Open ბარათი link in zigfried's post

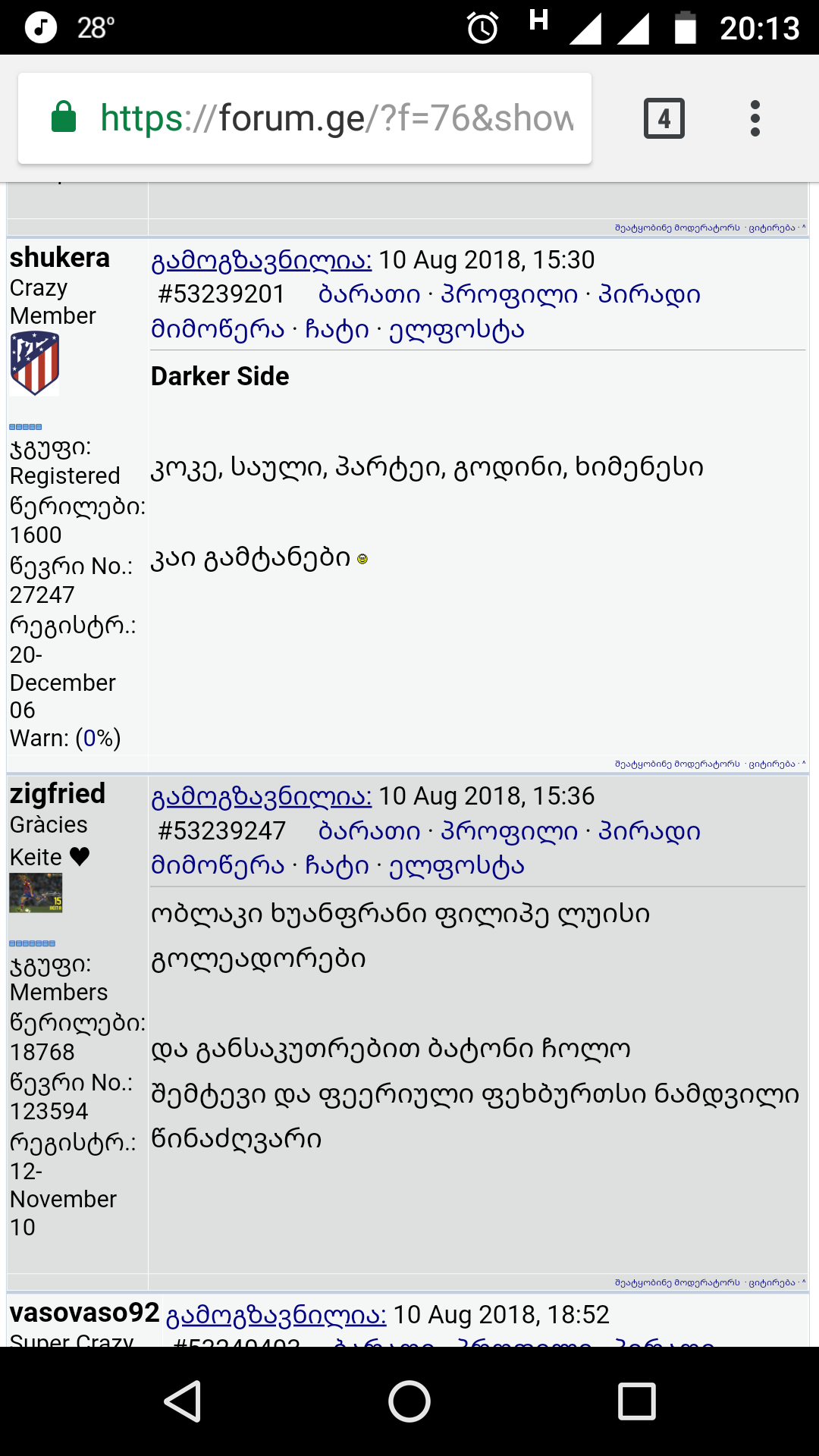pos(369,831)
